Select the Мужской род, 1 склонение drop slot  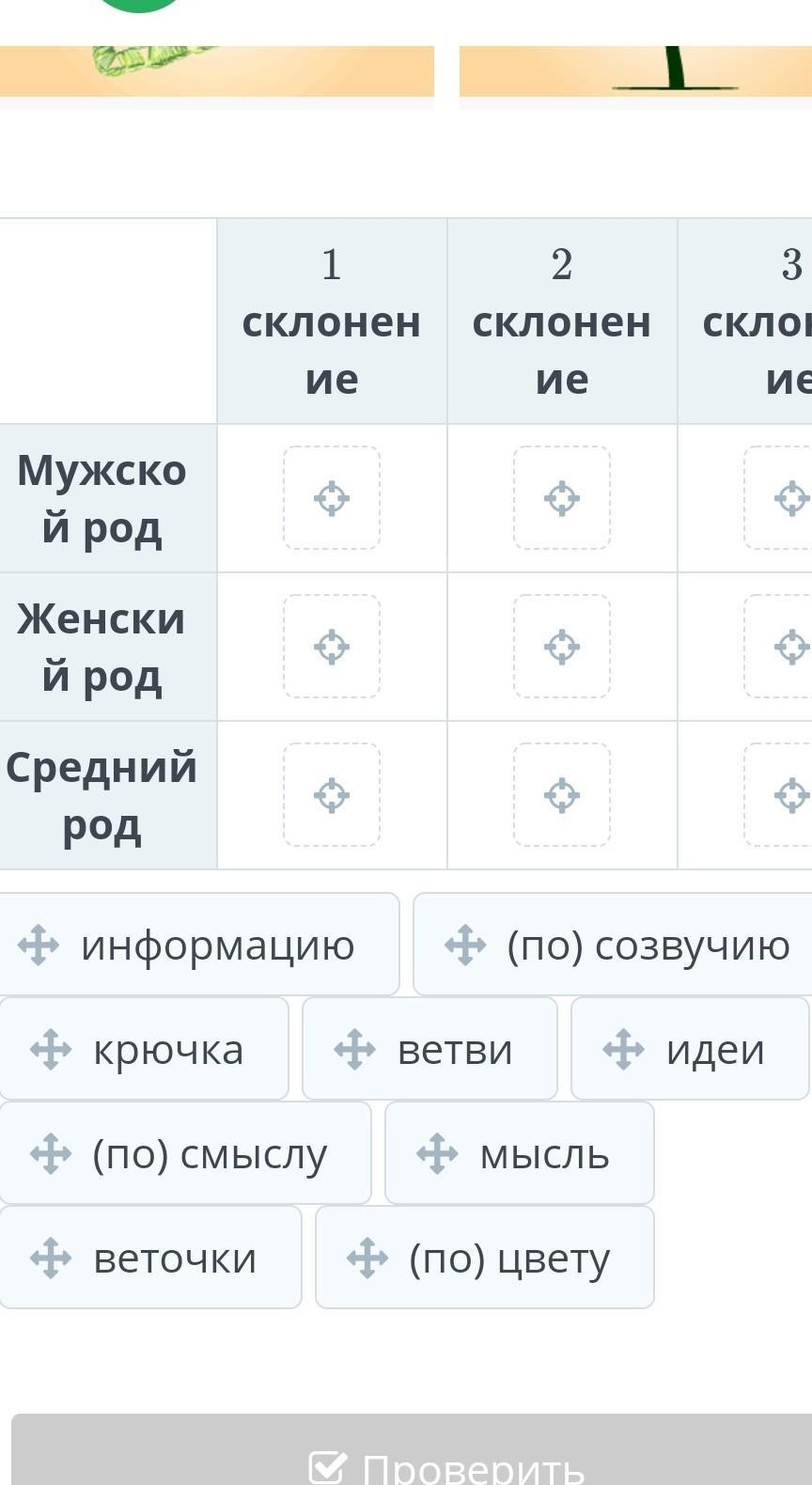332,498
